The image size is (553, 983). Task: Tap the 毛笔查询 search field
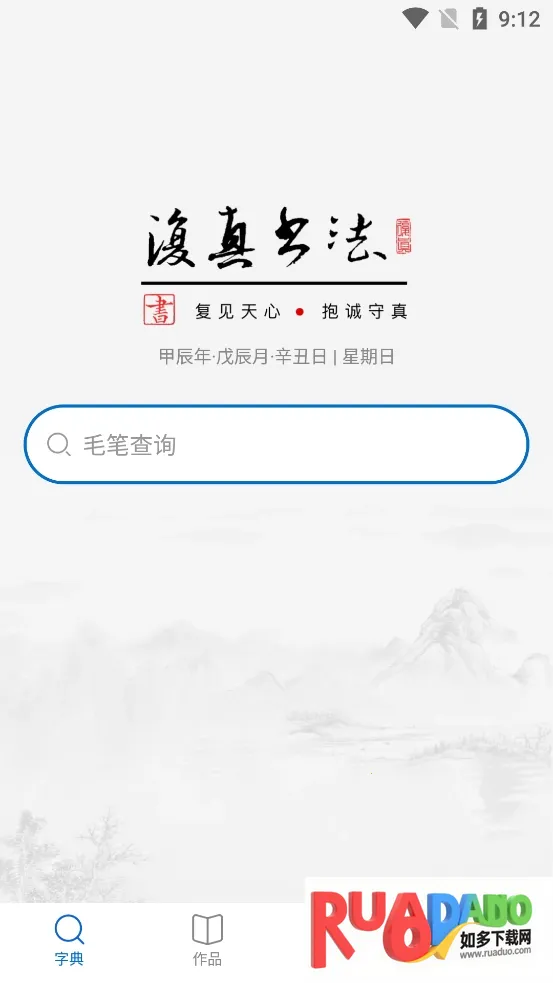pyautogui.click(x=276, y=444)
